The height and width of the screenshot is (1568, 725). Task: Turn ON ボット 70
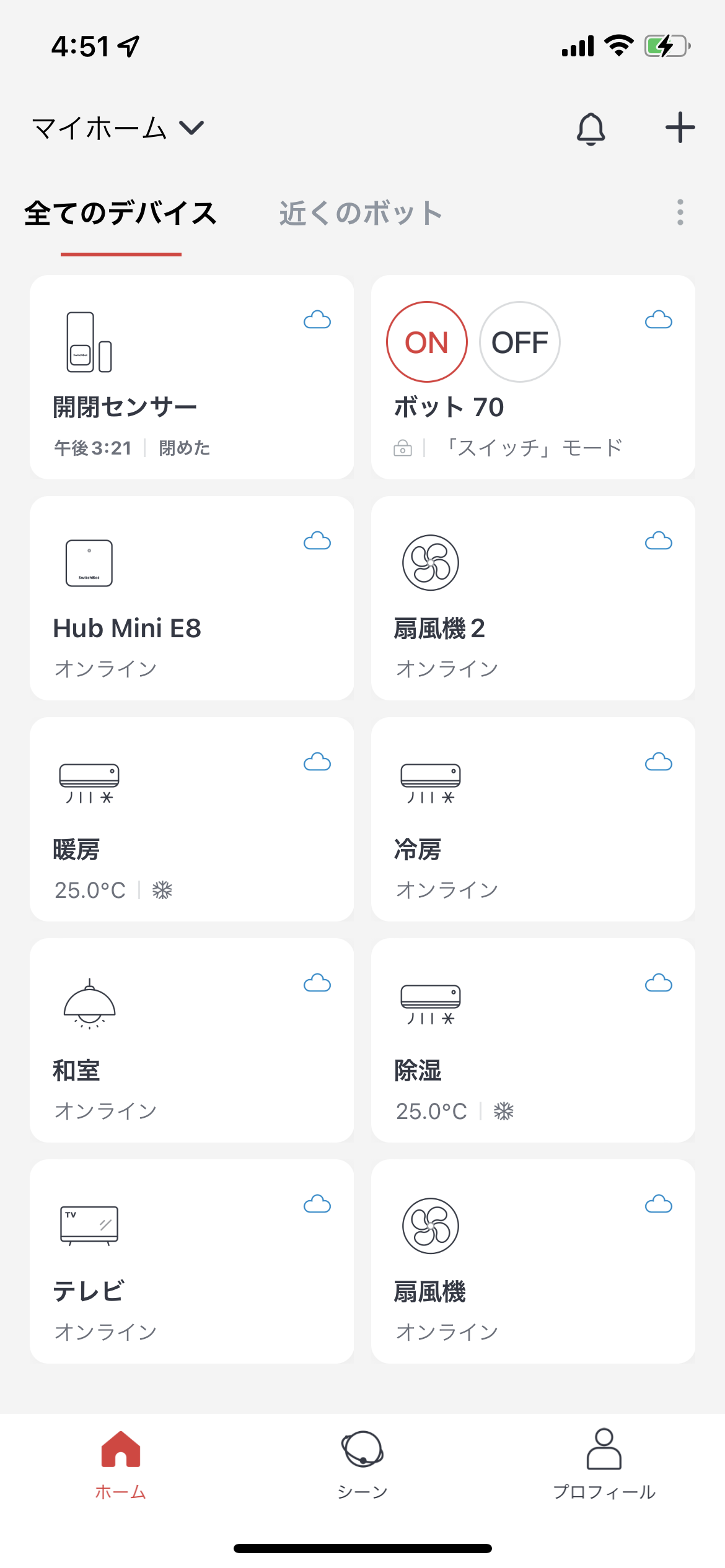point(426,342)
